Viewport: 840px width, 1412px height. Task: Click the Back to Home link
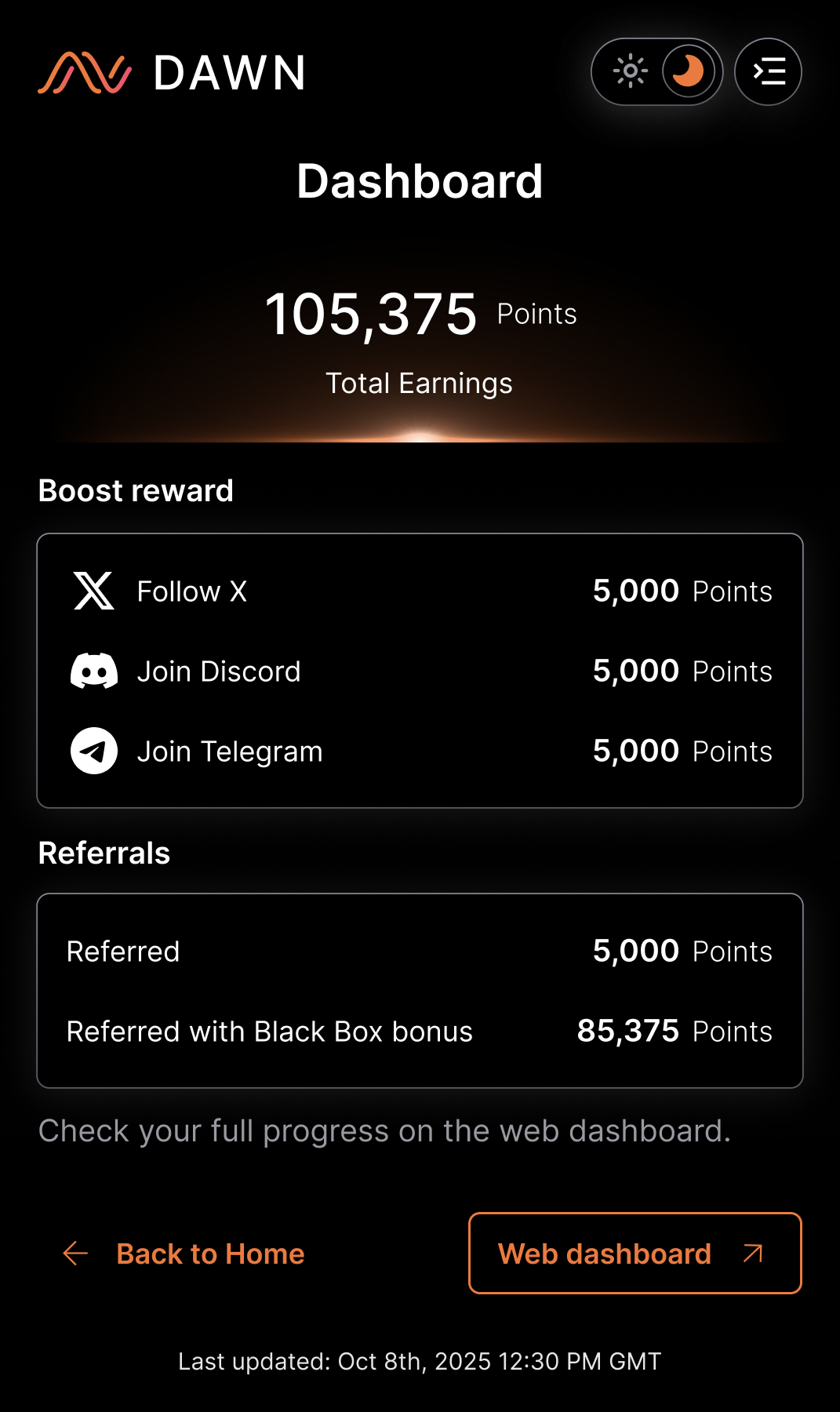tap(209, 1253)
